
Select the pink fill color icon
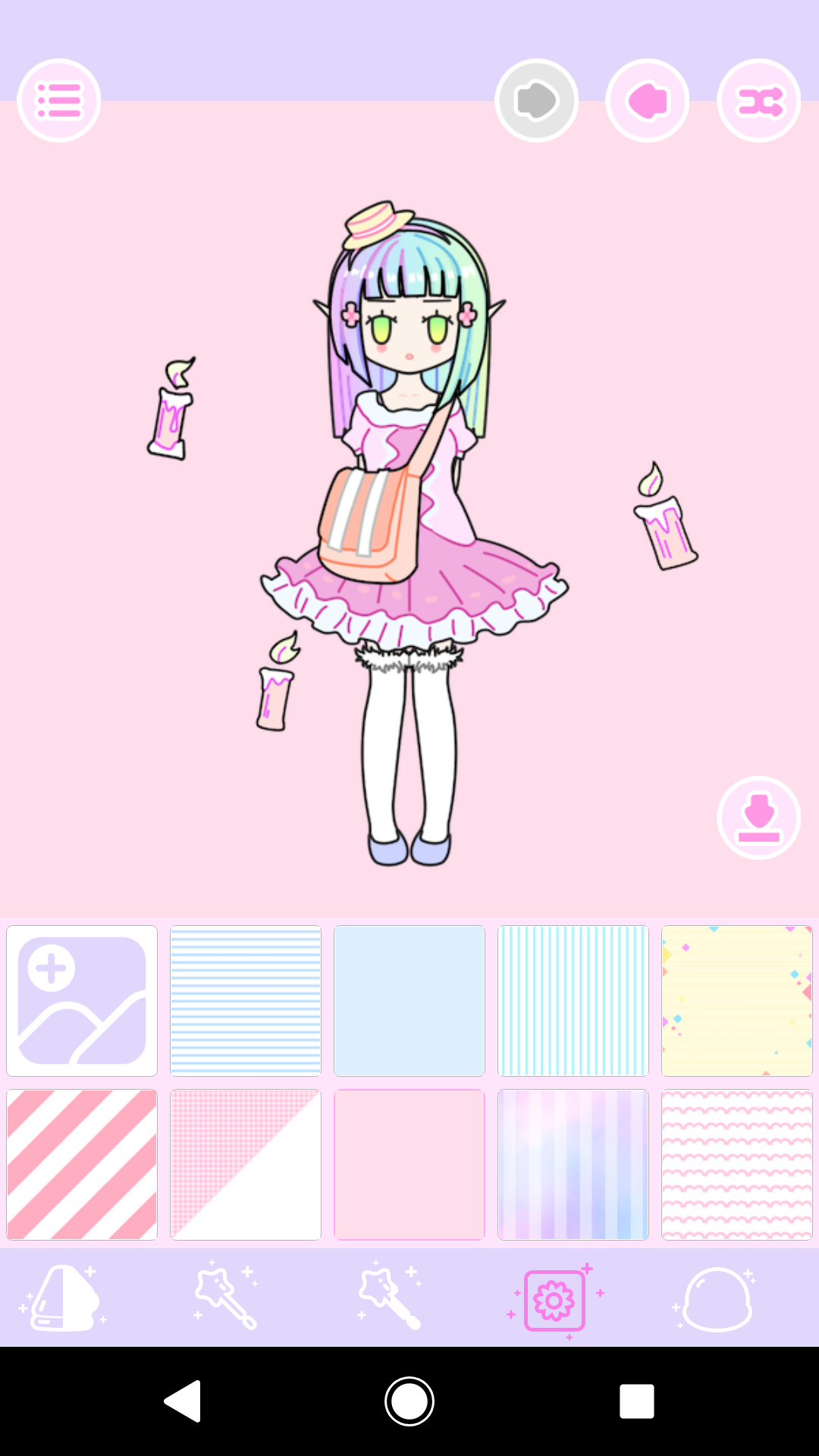(x=648, y=99)
